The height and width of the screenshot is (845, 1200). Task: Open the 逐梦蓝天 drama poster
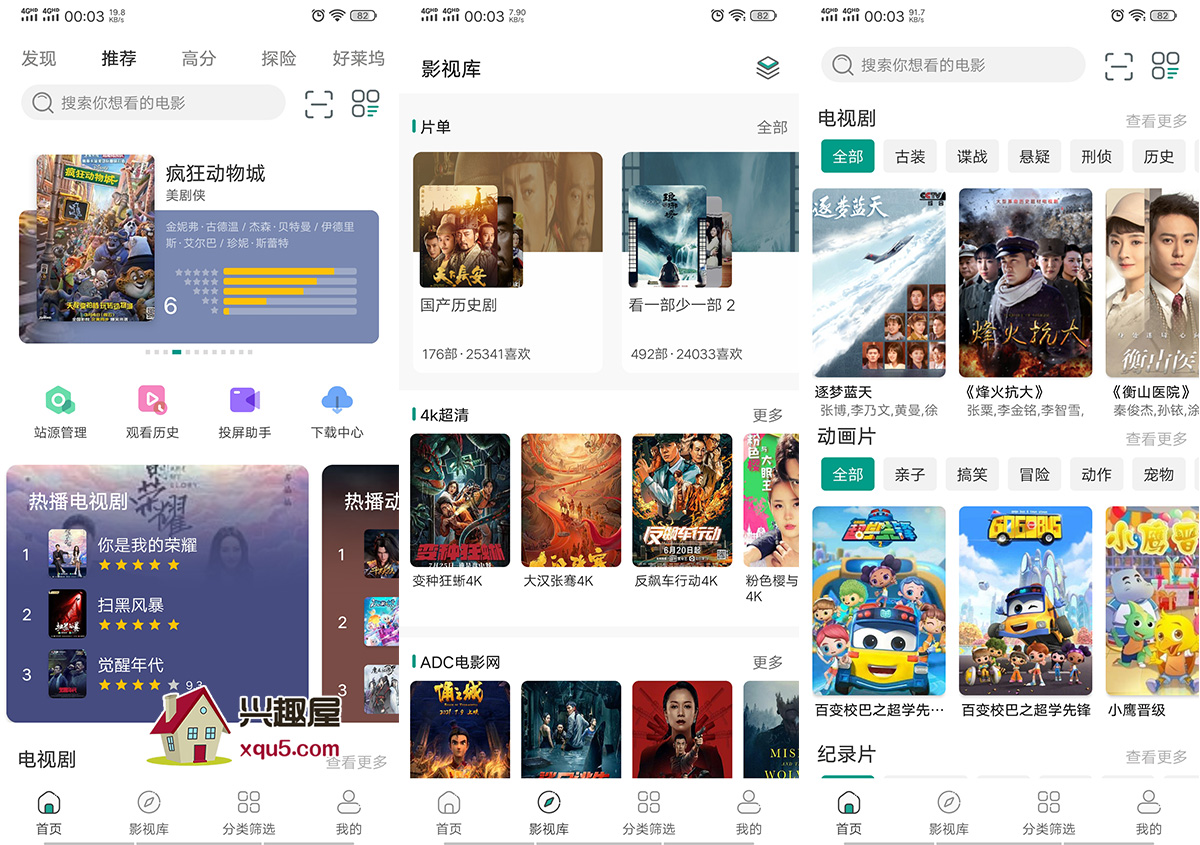coord(879,282)
